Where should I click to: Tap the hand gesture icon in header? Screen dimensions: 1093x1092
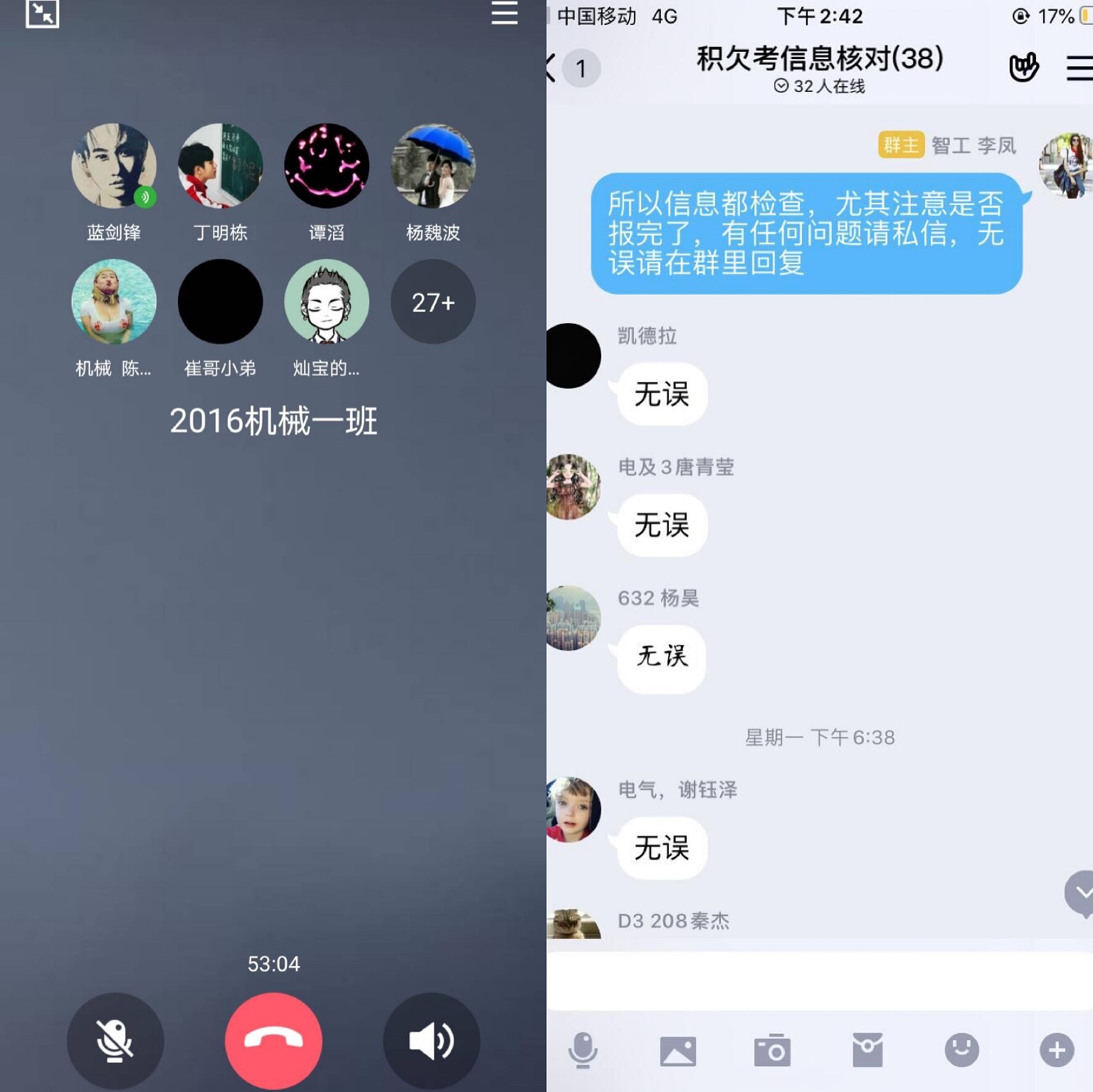(x=1023, y=68)
